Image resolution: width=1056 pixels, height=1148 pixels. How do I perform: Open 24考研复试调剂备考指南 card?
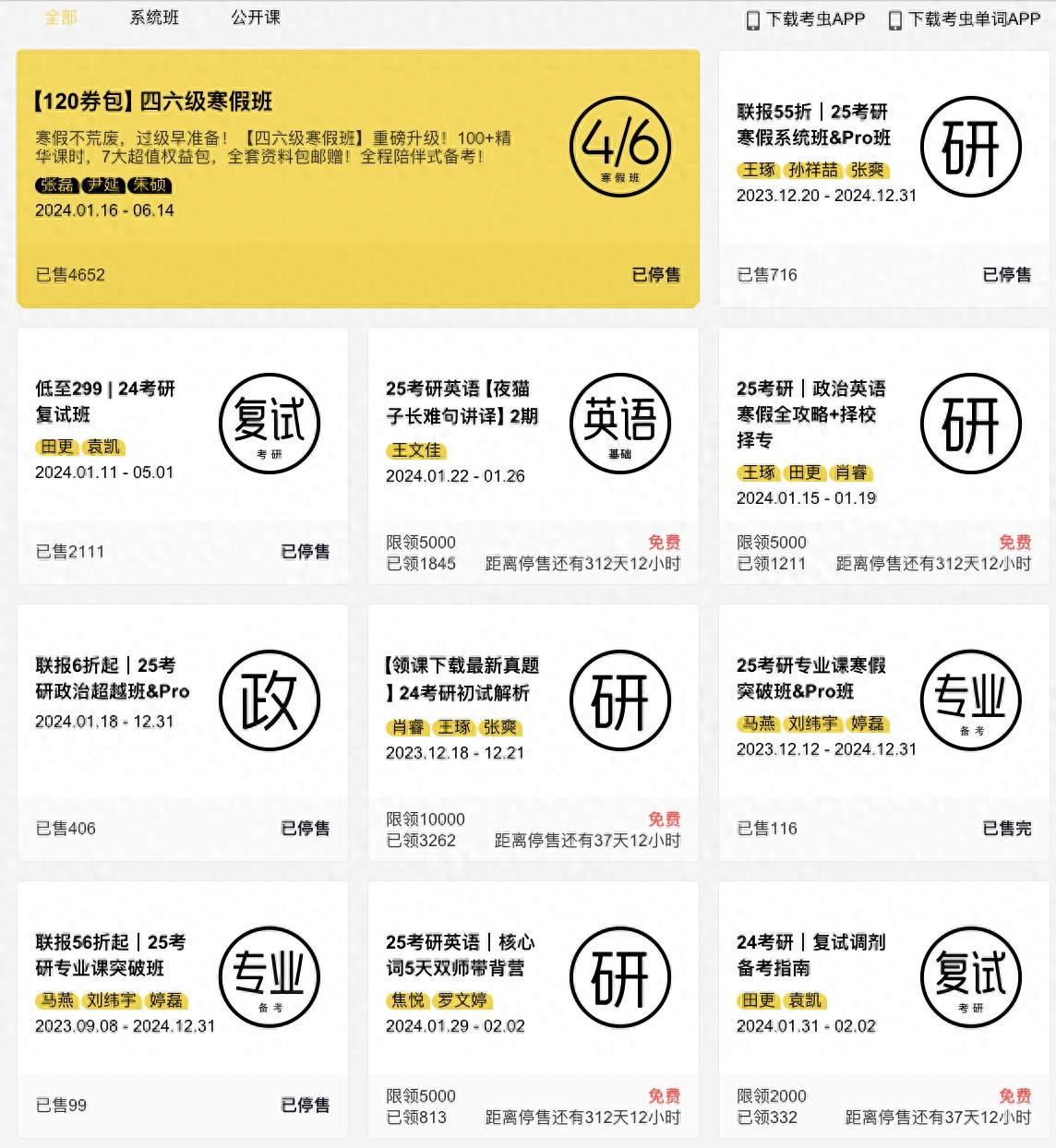pos(883,1009)
